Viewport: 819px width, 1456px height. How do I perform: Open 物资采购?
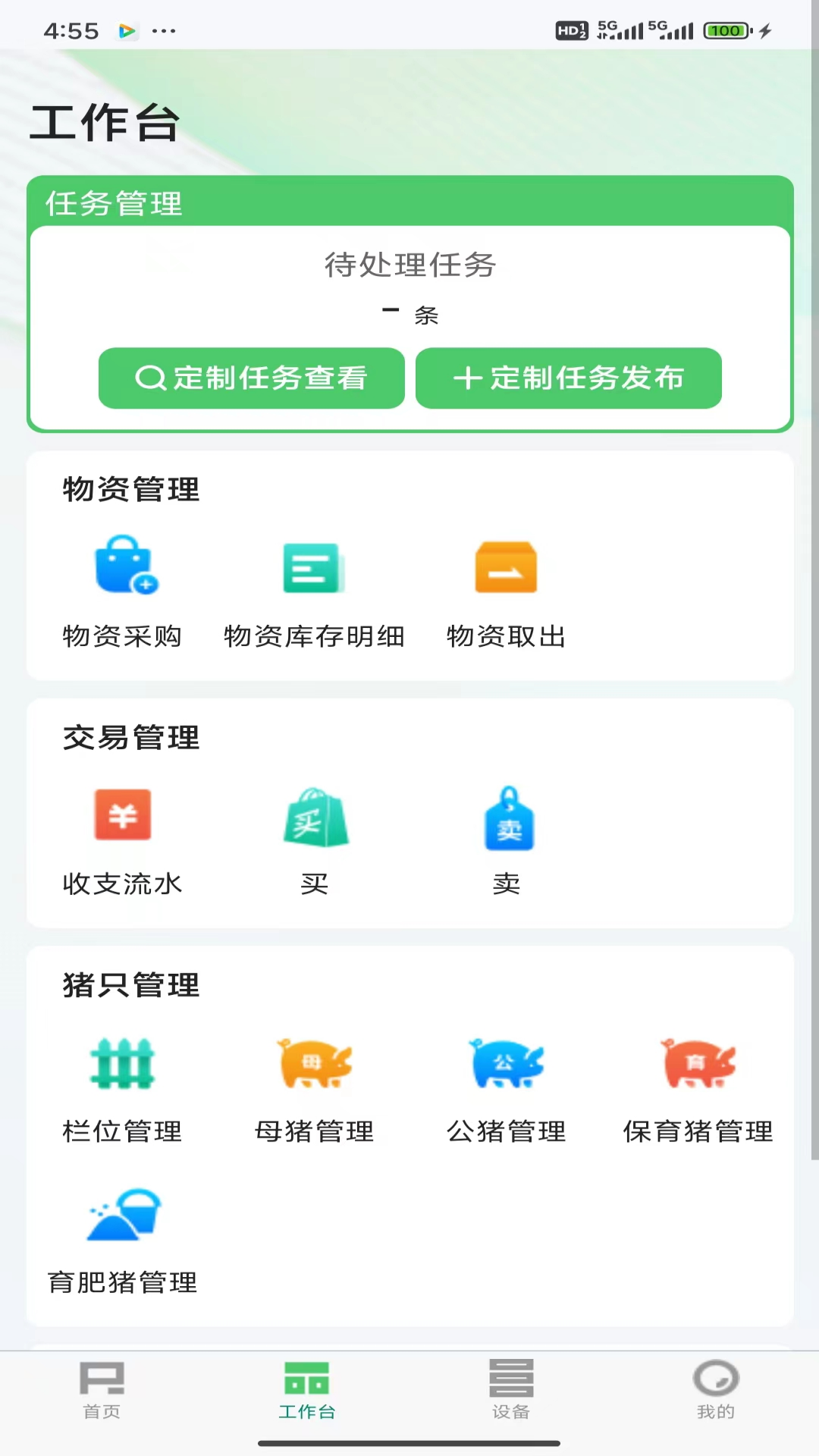point(123,591)
